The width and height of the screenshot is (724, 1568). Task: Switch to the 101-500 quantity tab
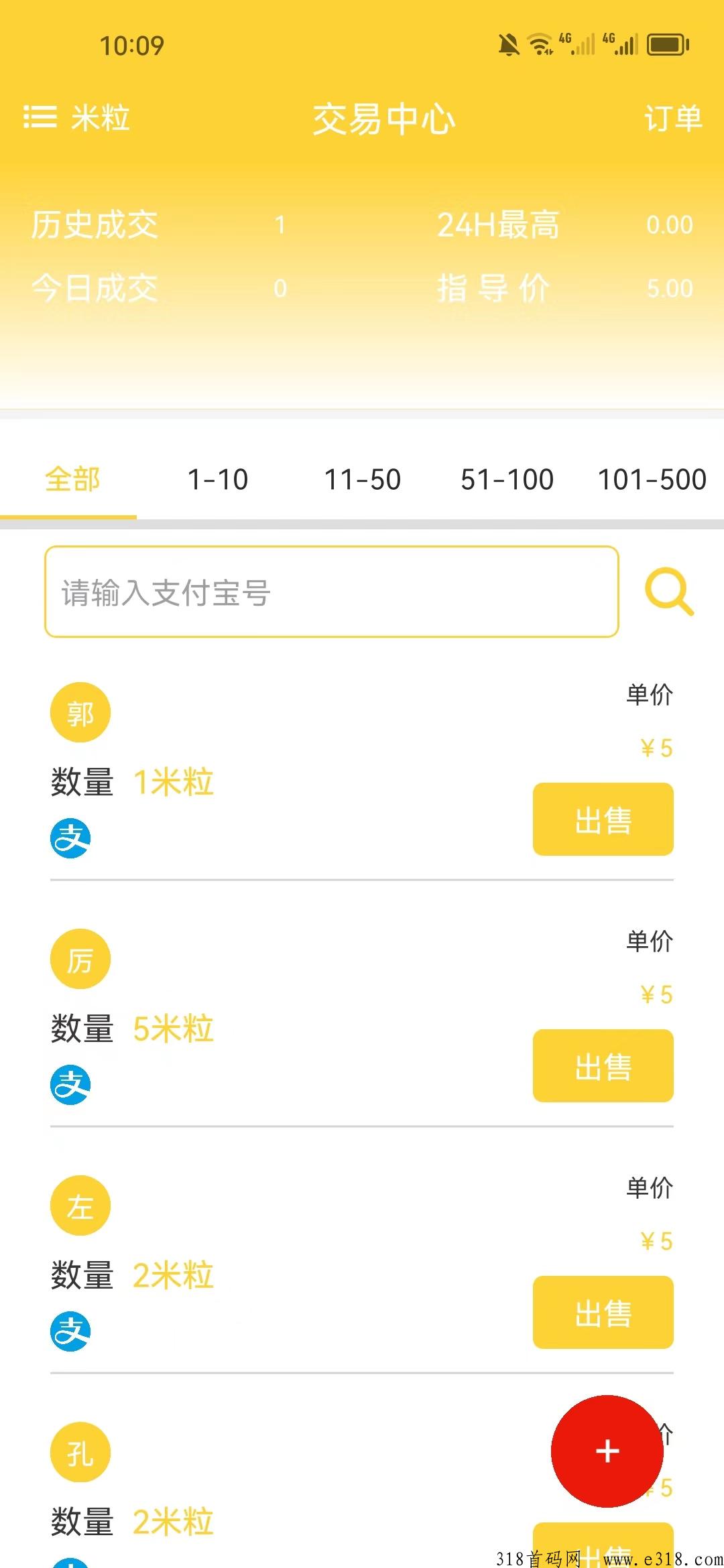pos(652,479)
